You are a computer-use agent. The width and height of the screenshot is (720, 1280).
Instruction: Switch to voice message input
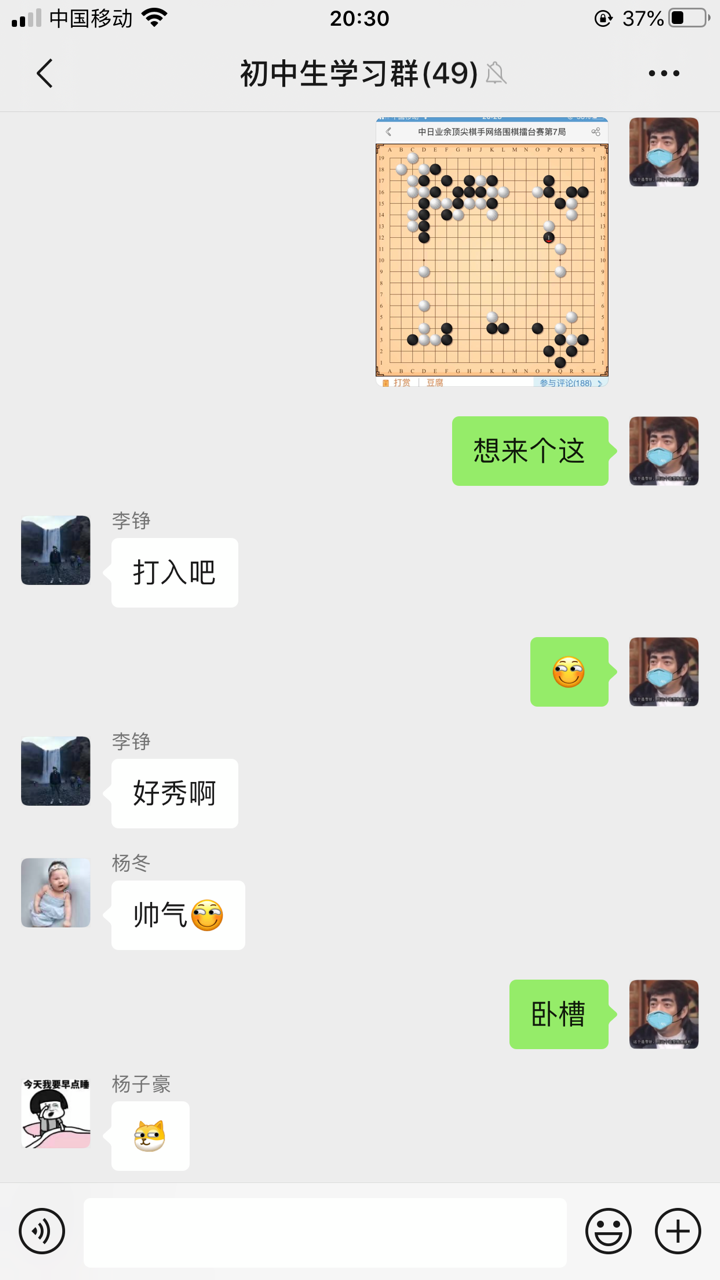pos(42,1230)
